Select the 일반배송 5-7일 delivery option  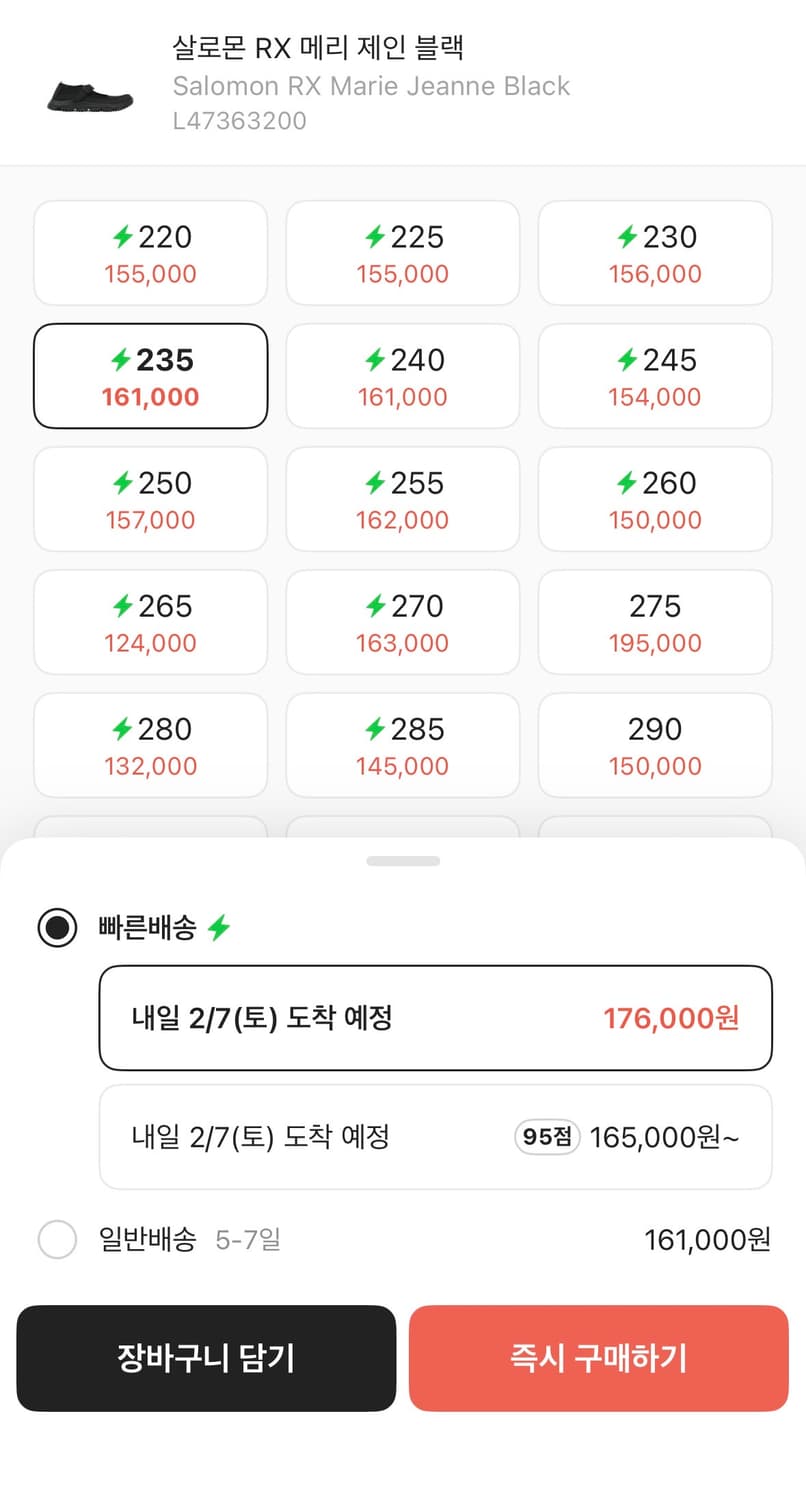click(57, 1239)
